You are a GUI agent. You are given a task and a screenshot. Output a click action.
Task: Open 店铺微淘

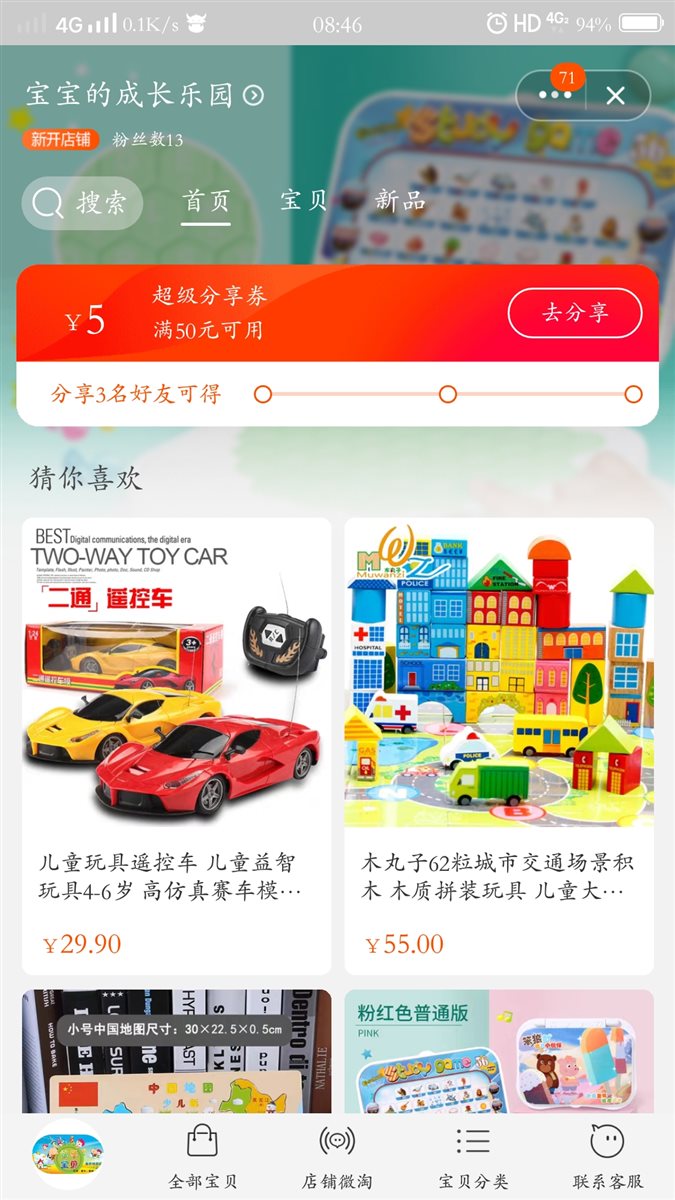tap(337, 1157)
